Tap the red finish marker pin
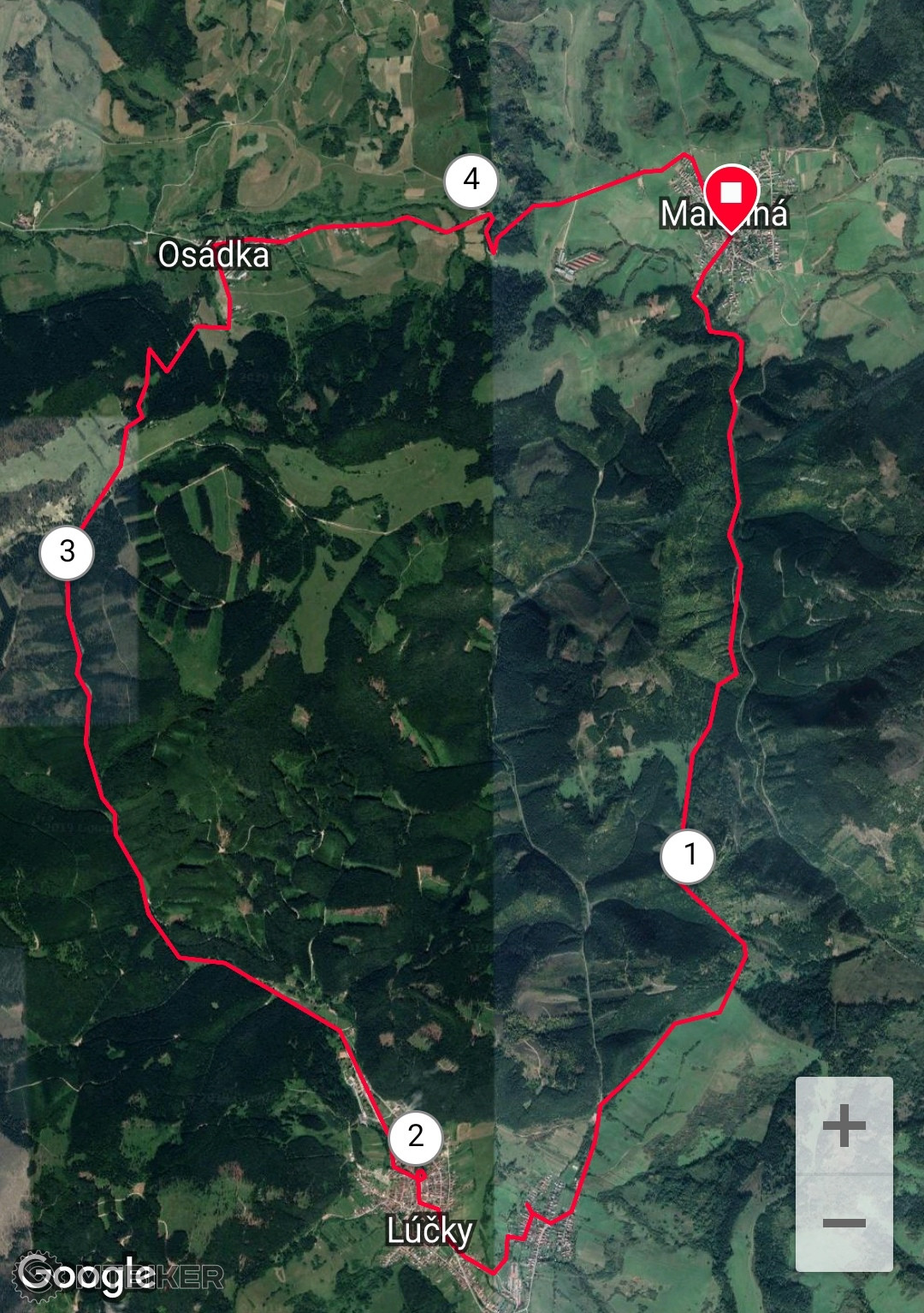The image size is (924, 1313). pos(731,195)
